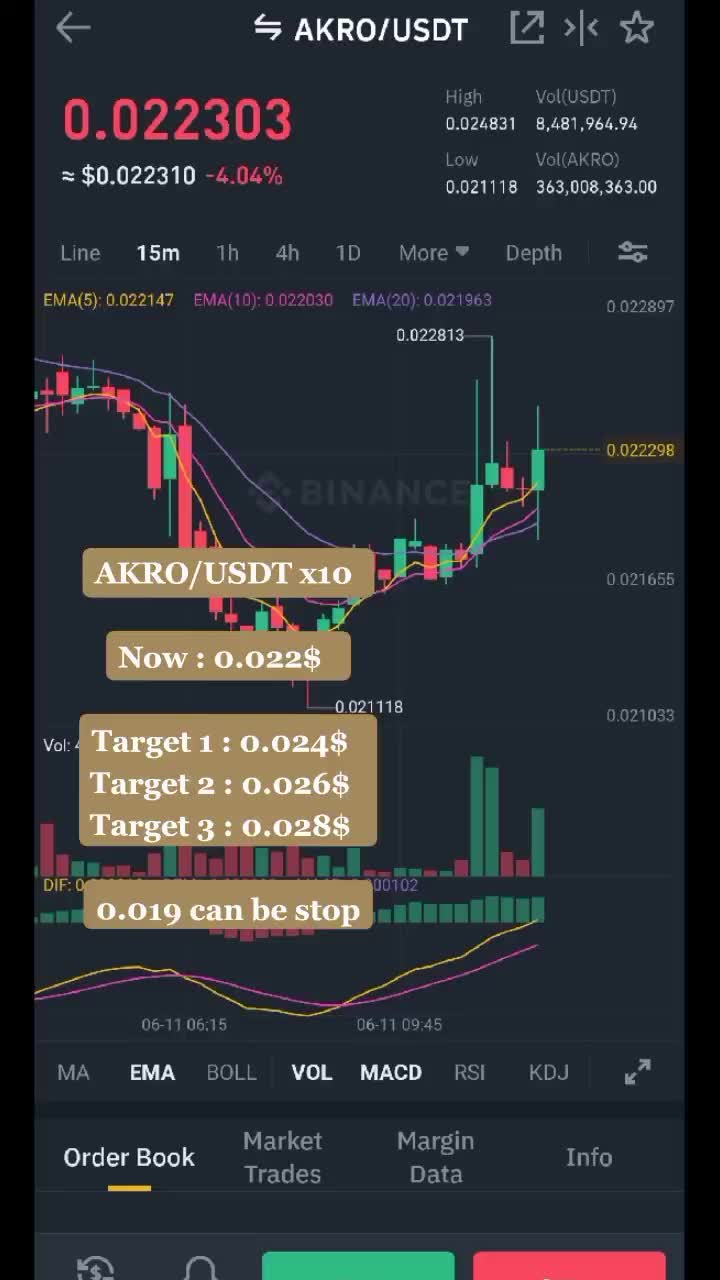Enable the MA indicator

[73, 1072]
